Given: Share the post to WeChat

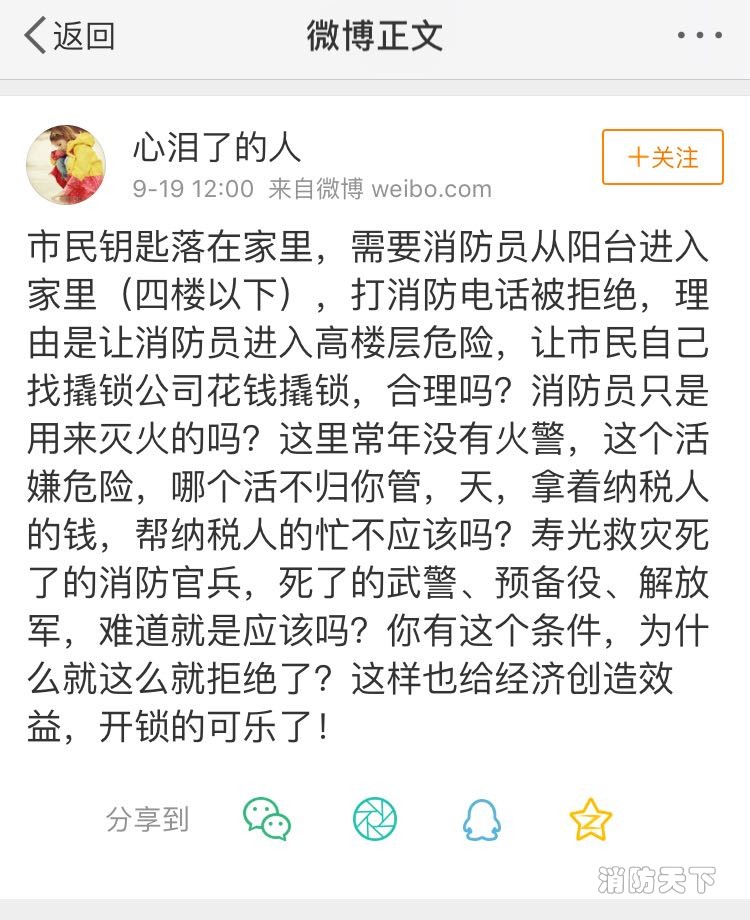Looking at the screenshot, I should (267, 819).
